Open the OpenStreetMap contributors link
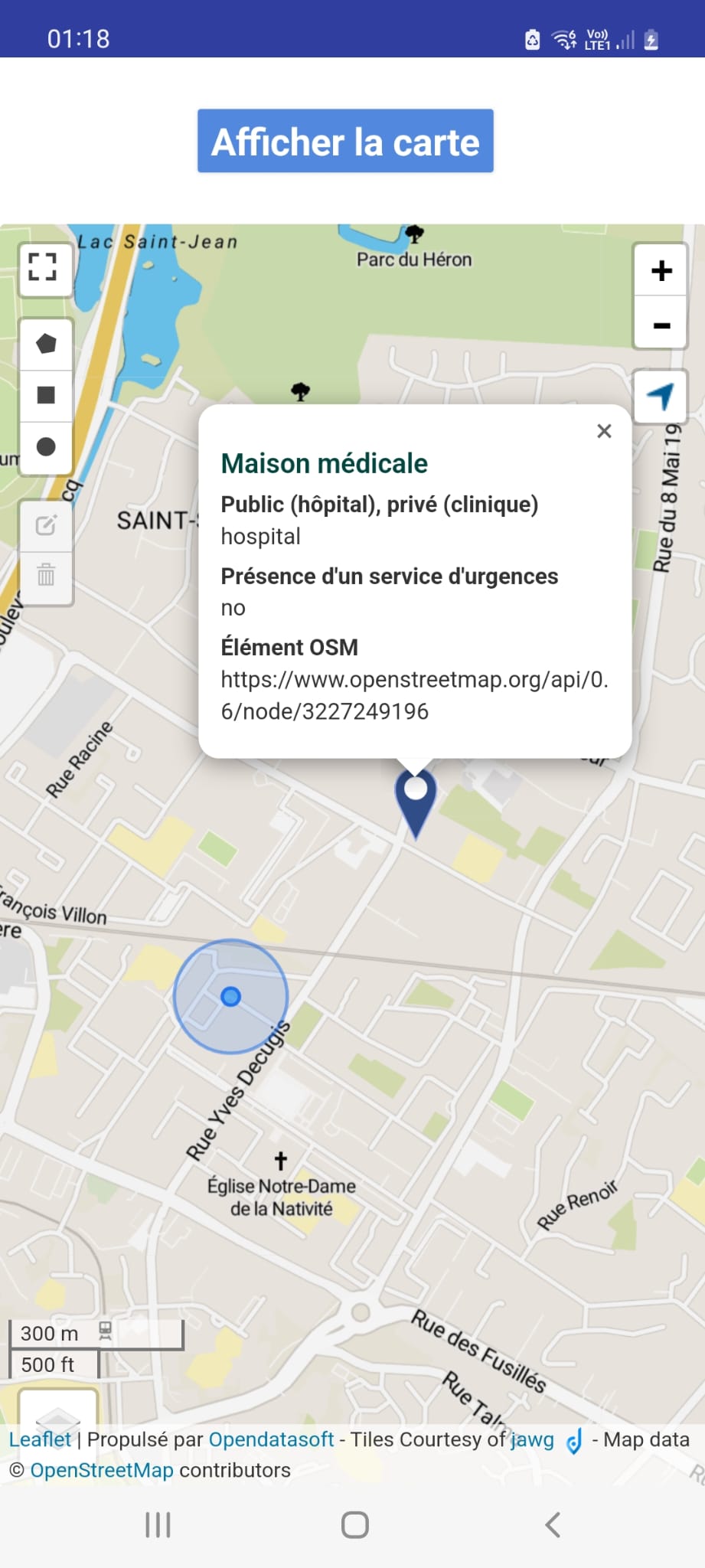The width and height of the screenshot is (705, 1568). pos(102,1470)
